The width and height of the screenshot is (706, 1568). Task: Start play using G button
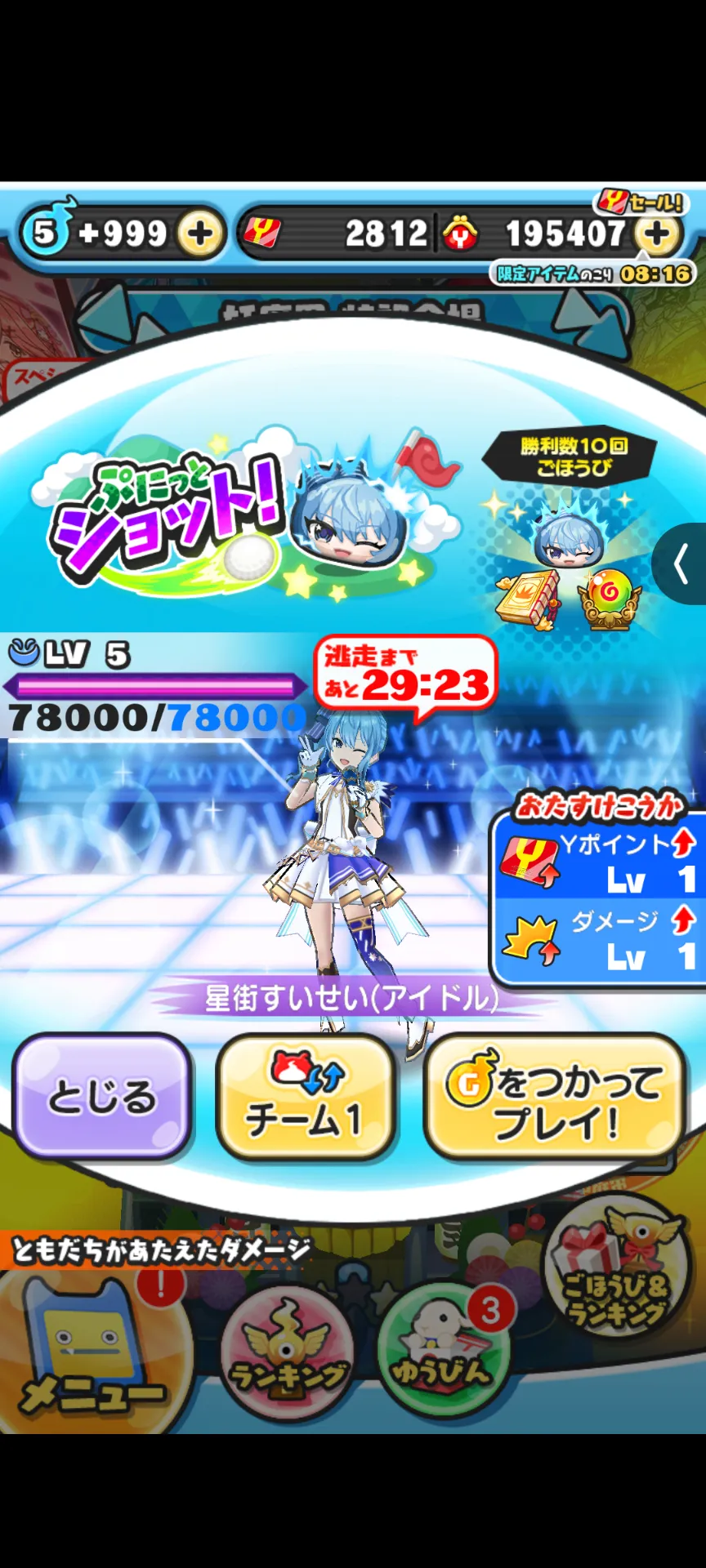pos(554,1096)
